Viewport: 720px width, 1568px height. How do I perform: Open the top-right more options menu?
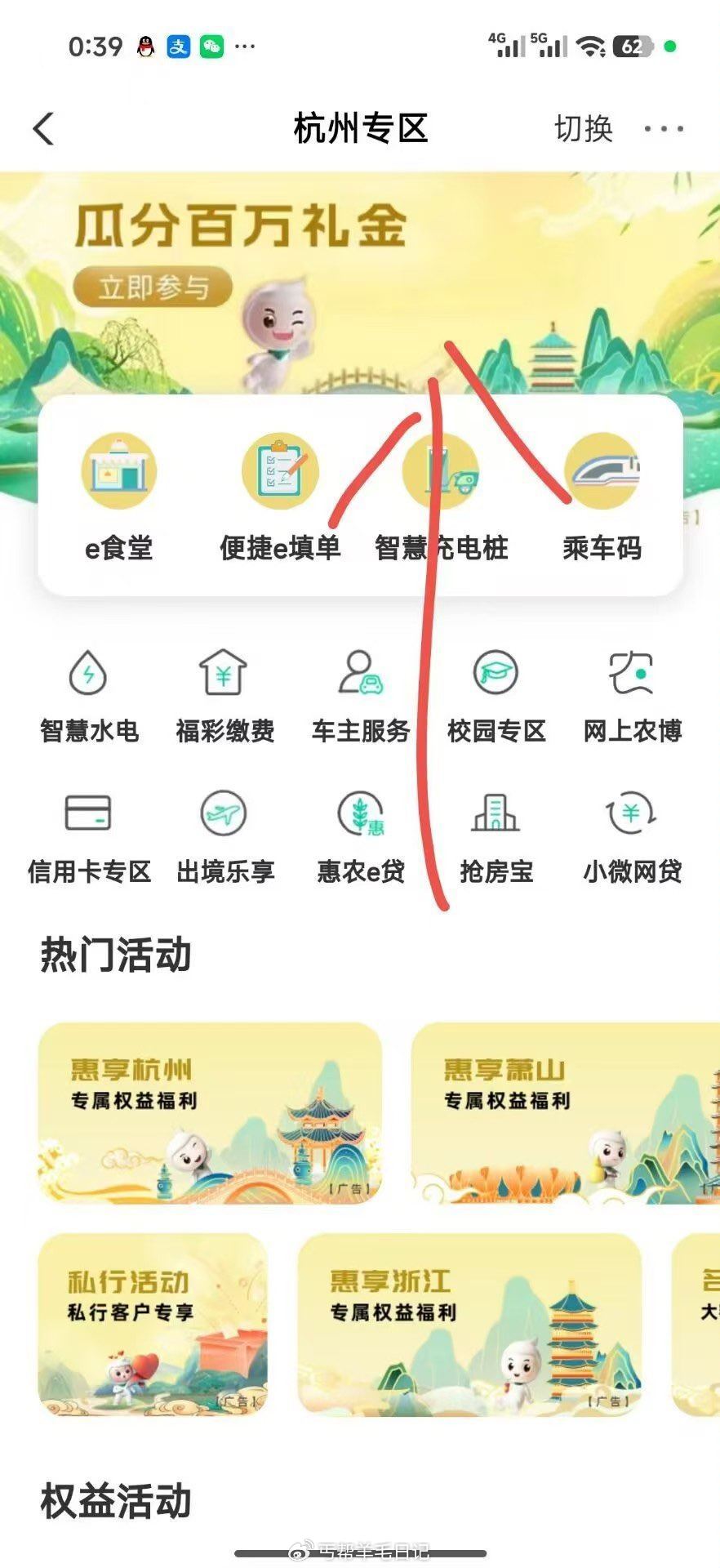coord(664,128)
